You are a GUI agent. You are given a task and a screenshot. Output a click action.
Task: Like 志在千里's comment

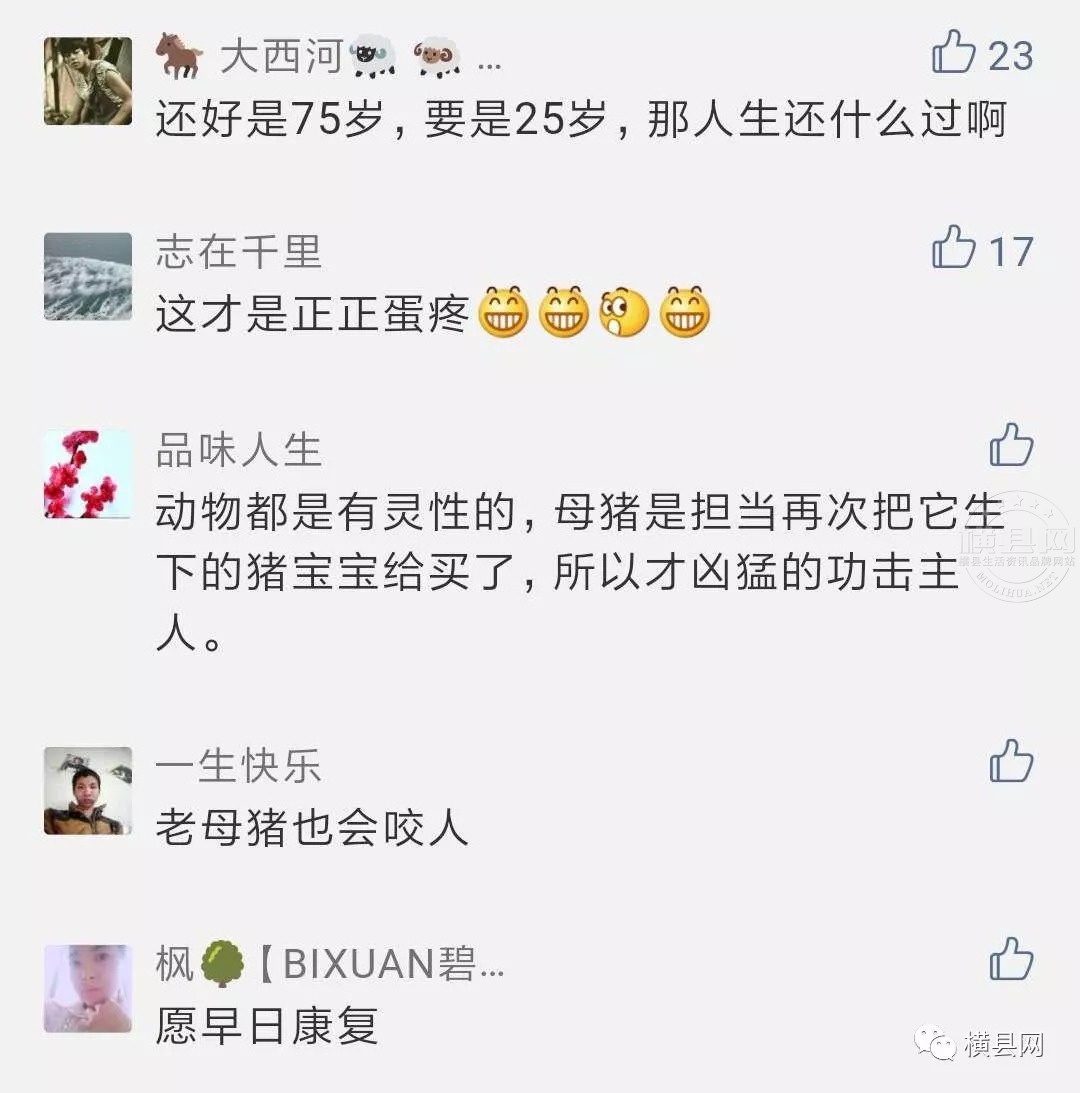pos(953,247)
